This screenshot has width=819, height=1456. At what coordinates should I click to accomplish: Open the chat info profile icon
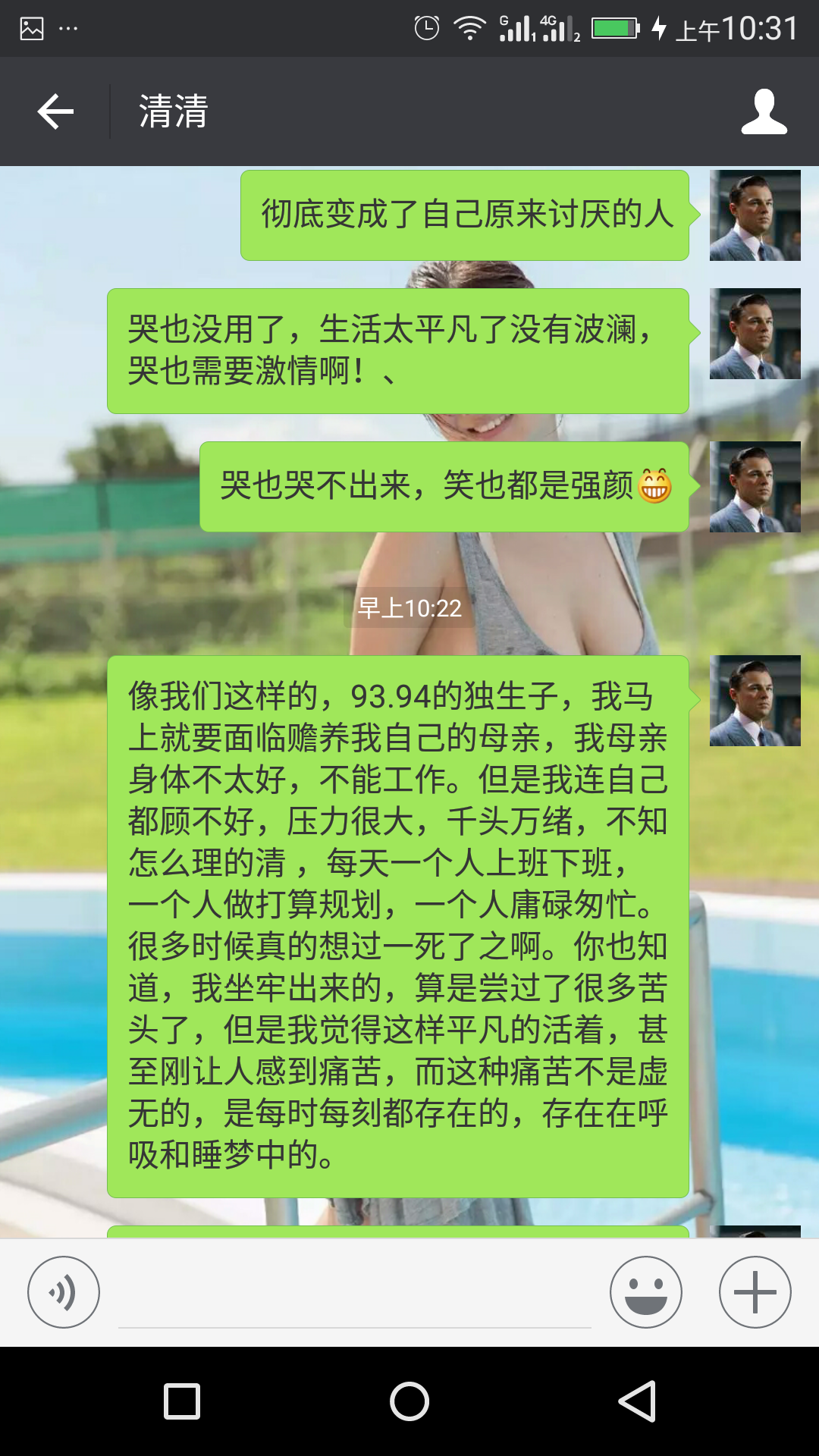[764, 111]
